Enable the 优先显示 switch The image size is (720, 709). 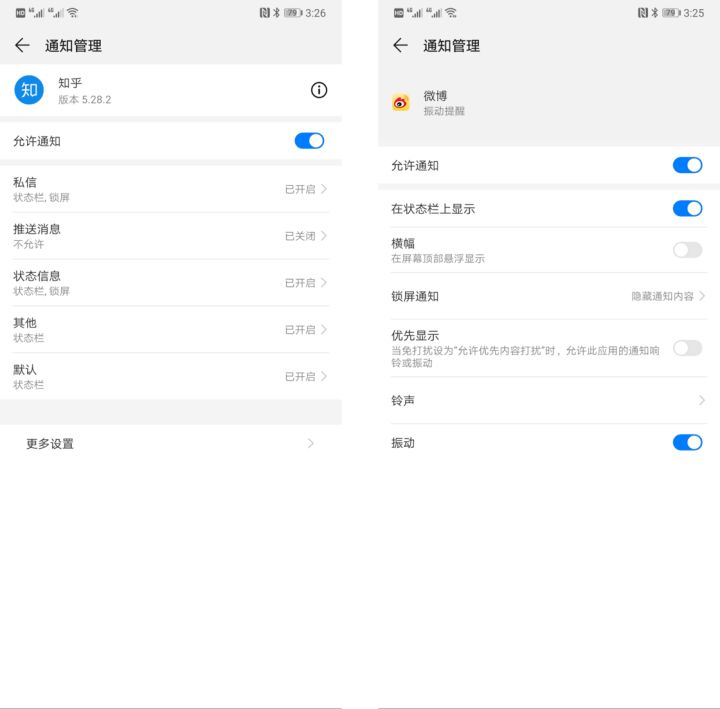[687, 348]
